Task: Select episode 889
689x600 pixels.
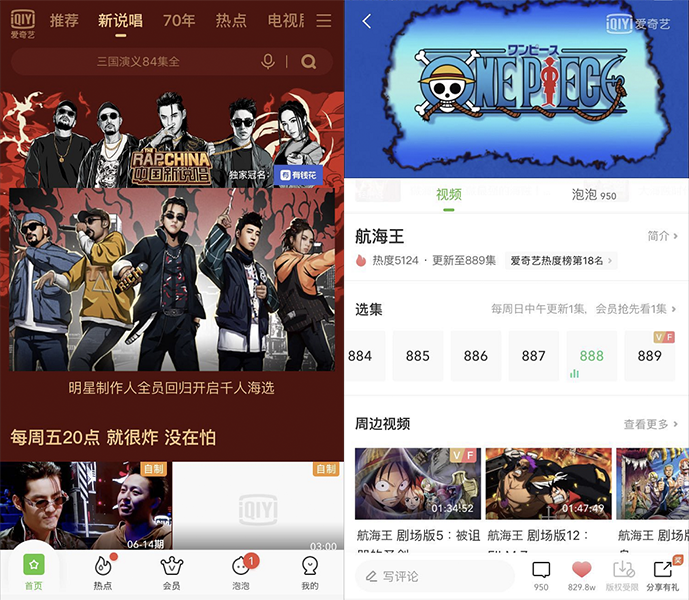Action: [649, 356]
